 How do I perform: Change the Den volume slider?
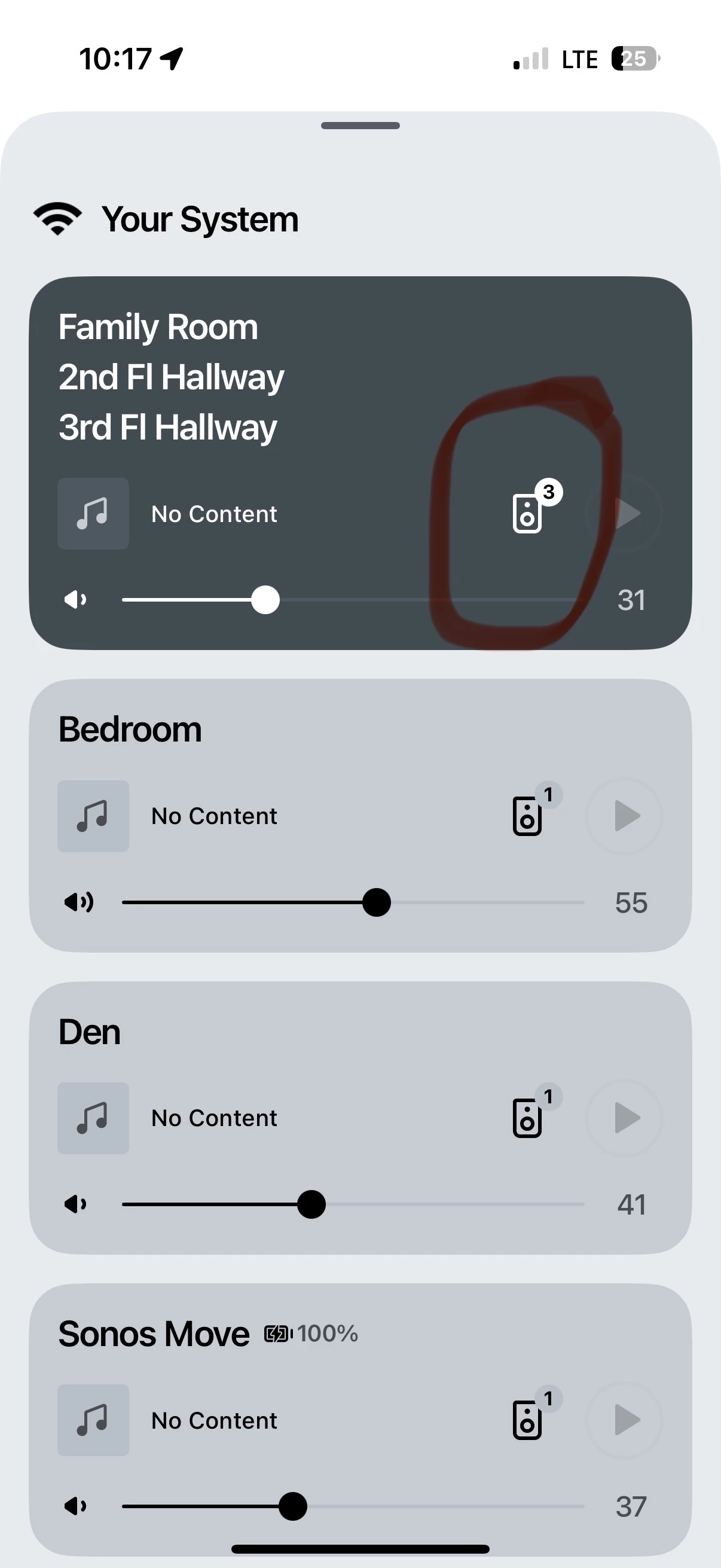311,1204
